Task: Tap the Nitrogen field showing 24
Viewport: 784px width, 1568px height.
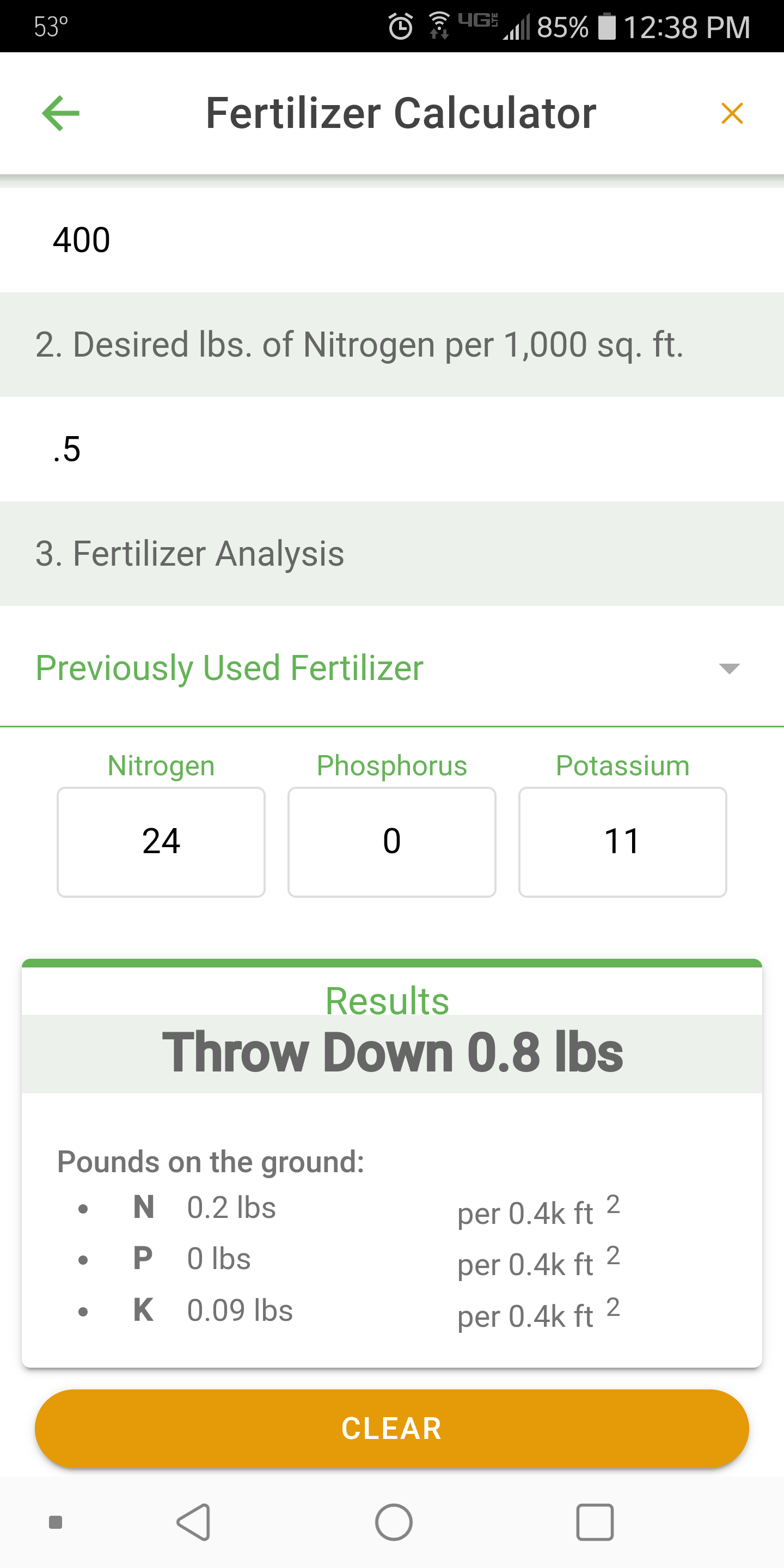Action: click(x=161, y=842)
